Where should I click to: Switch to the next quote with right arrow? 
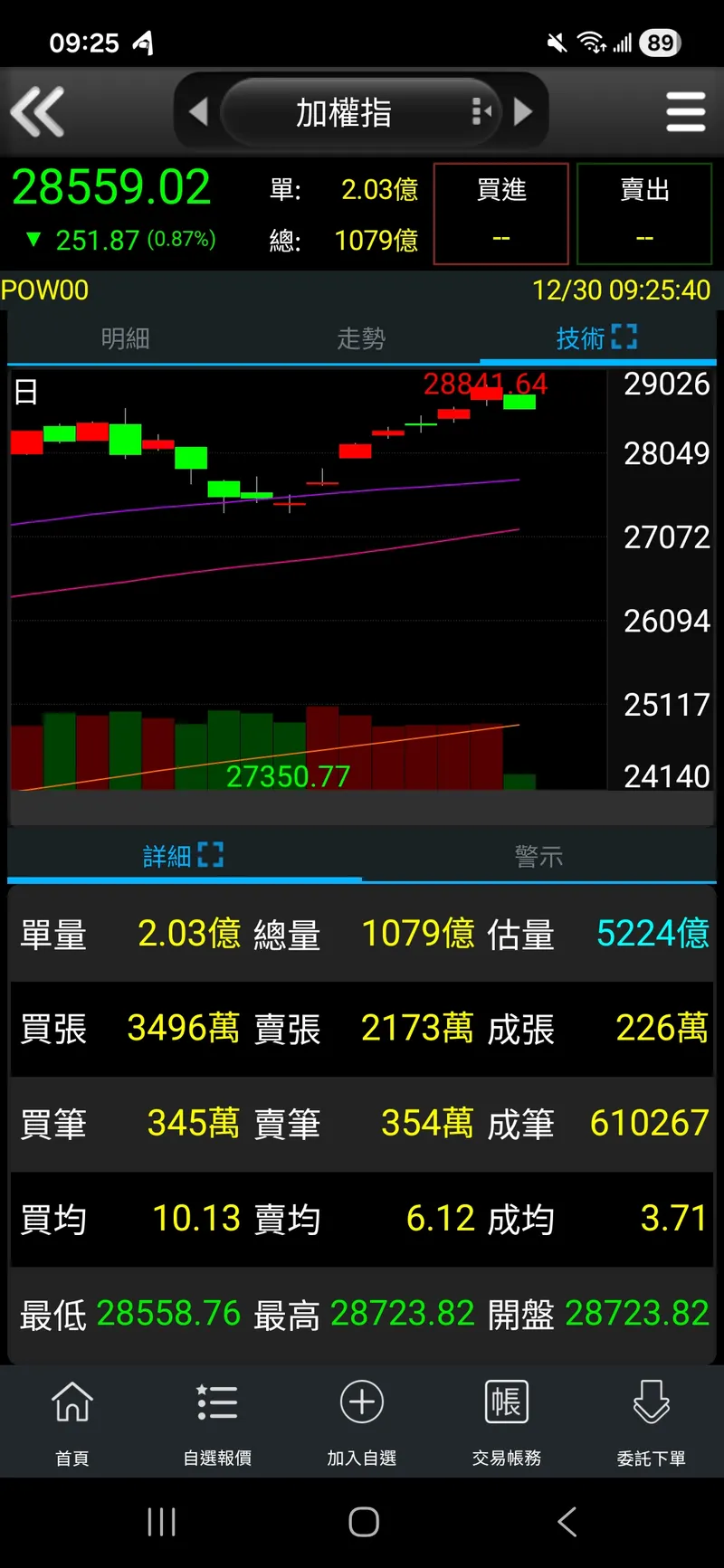(x=523, y=112)
